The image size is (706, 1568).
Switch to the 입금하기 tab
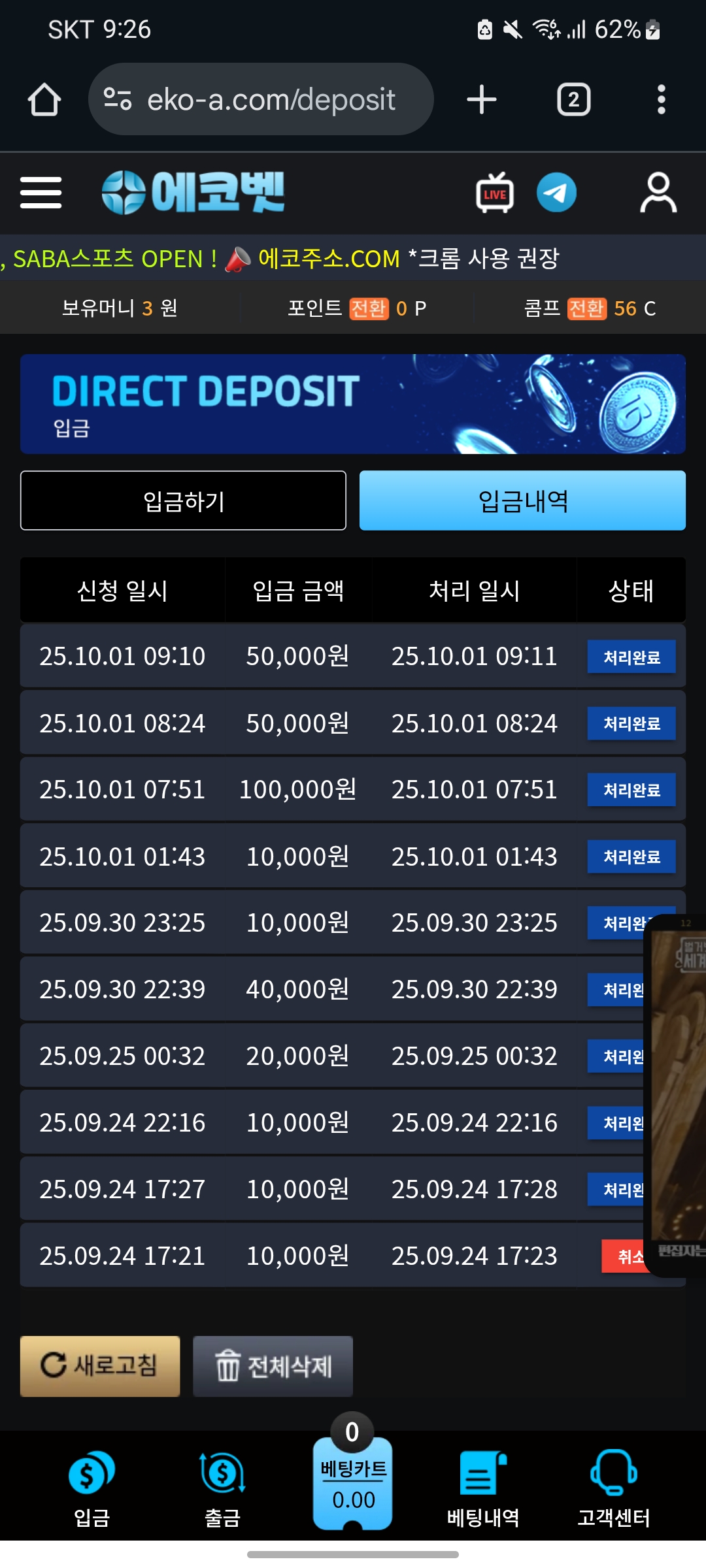click(x=183, y=500)
